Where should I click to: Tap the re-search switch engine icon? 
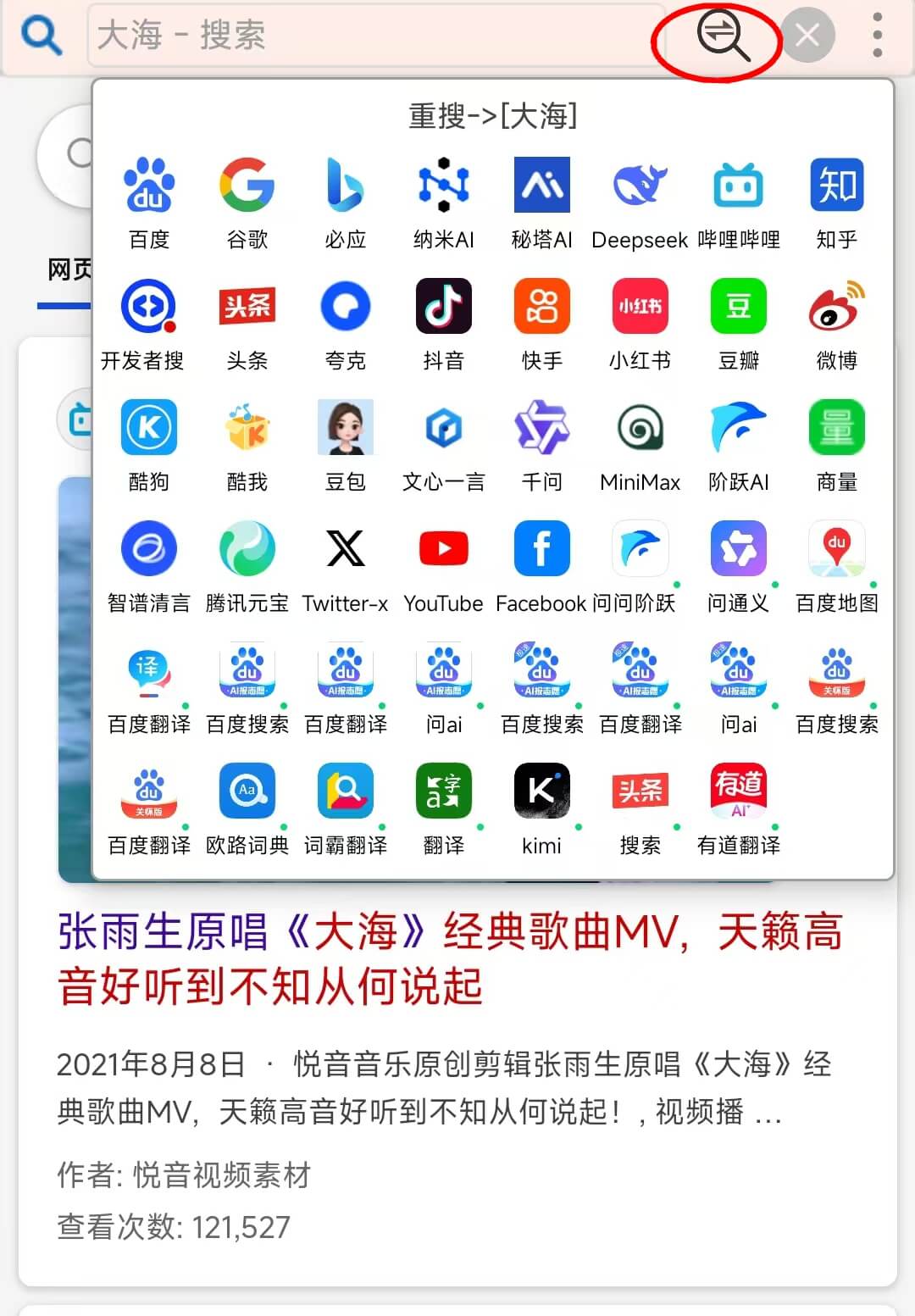(722, 36)
